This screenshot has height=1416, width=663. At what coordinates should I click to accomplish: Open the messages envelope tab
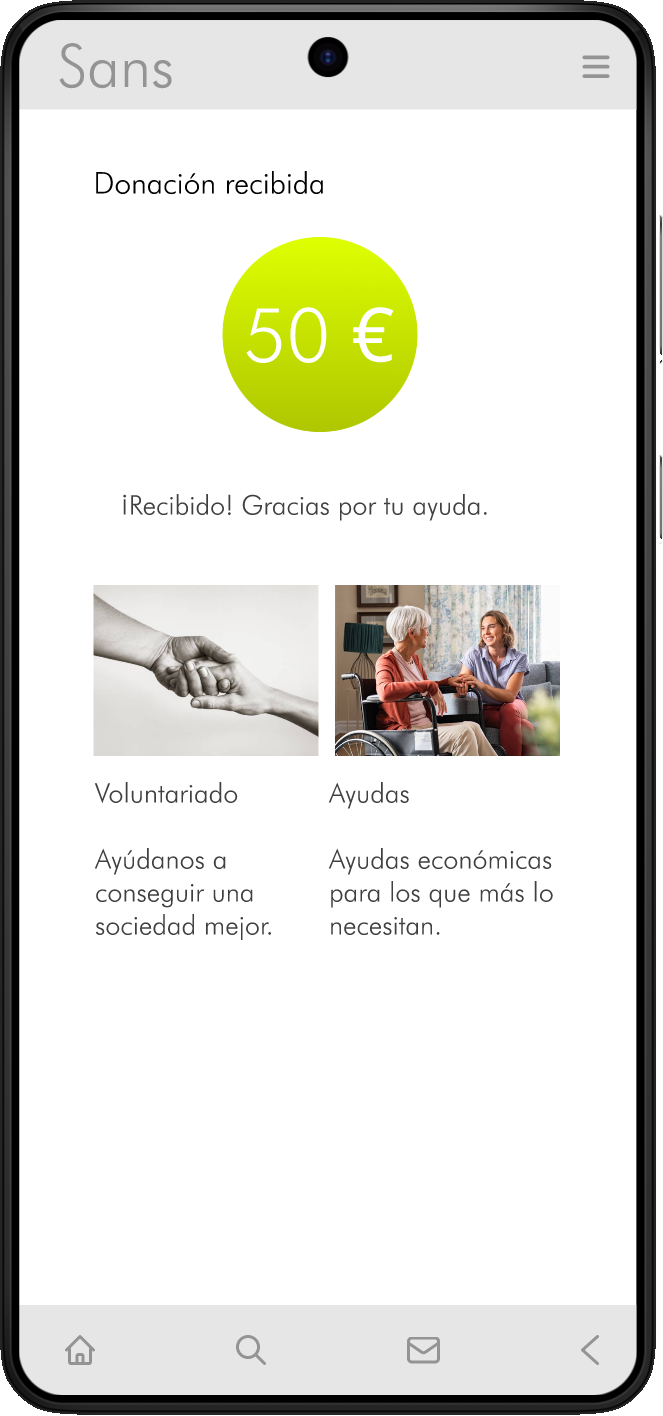click(423, 1350)
